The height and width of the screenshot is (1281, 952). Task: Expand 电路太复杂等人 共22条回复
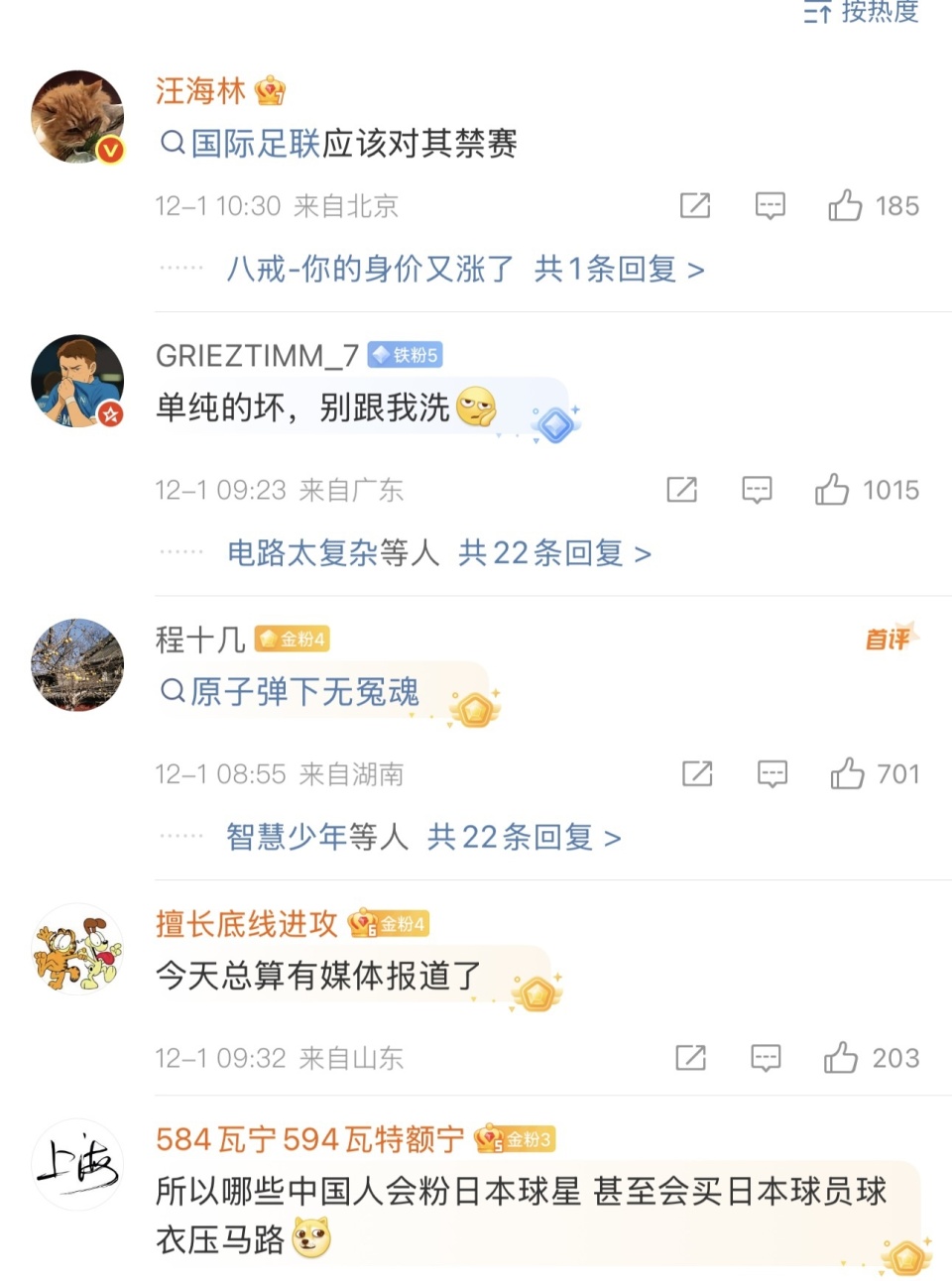[x=439, y=553]
